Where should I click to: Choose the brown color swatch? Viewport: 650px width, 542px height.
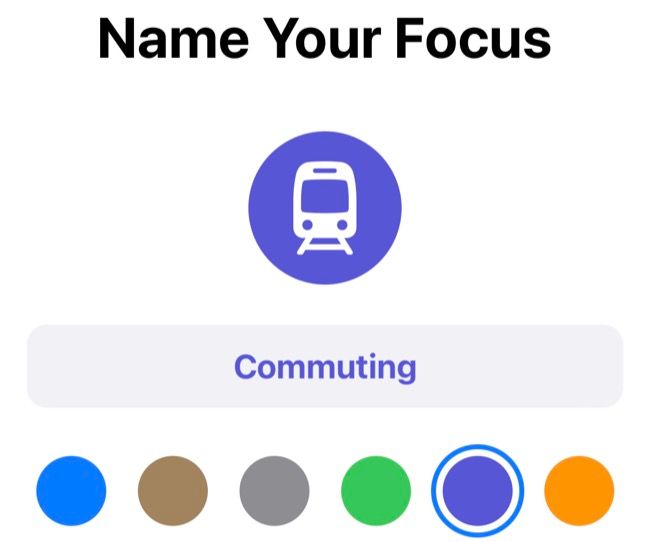point(173,491)
